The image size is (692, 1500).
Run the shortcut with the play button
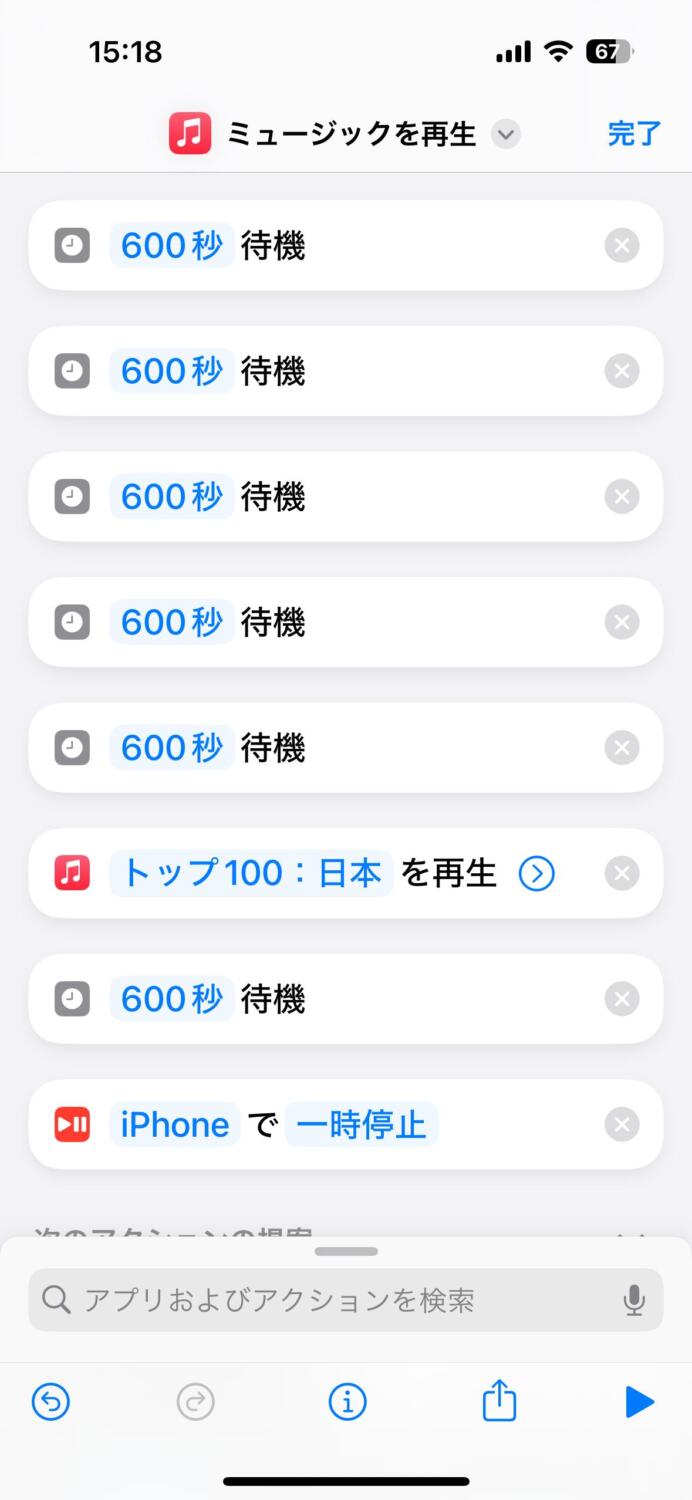[x=639, y=1402]
